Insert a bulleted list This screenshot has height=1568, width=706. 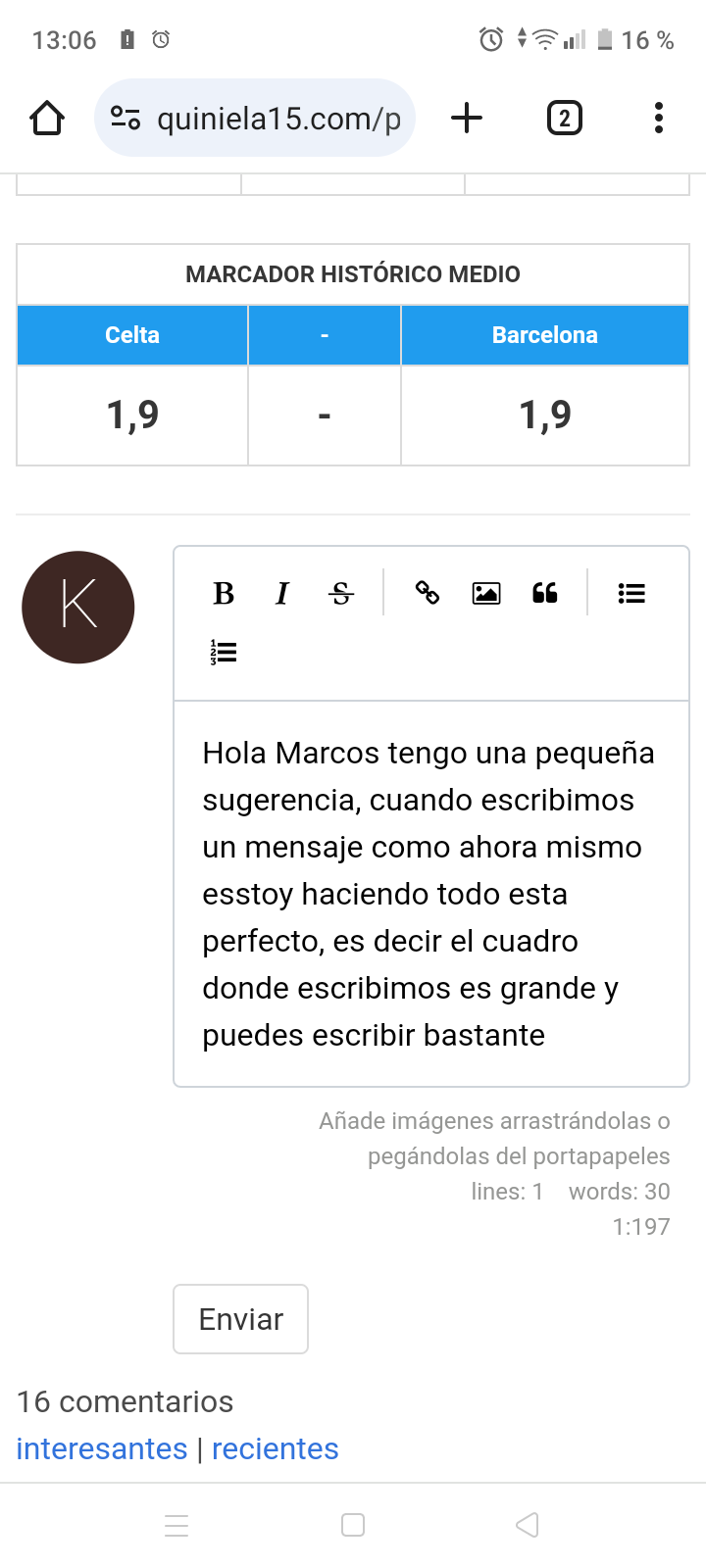[x=631, y=593]
